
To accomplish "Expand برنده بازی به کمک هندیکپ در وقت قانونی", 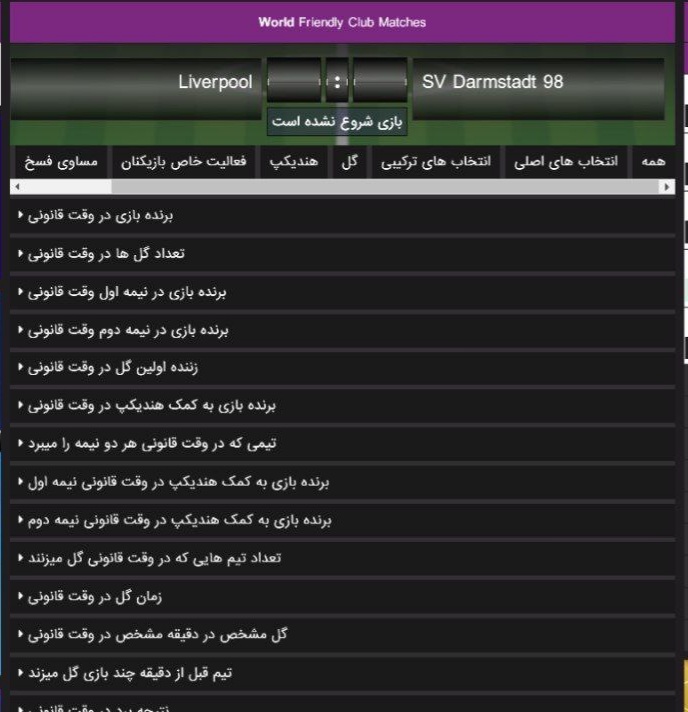I will coord(147,406).
